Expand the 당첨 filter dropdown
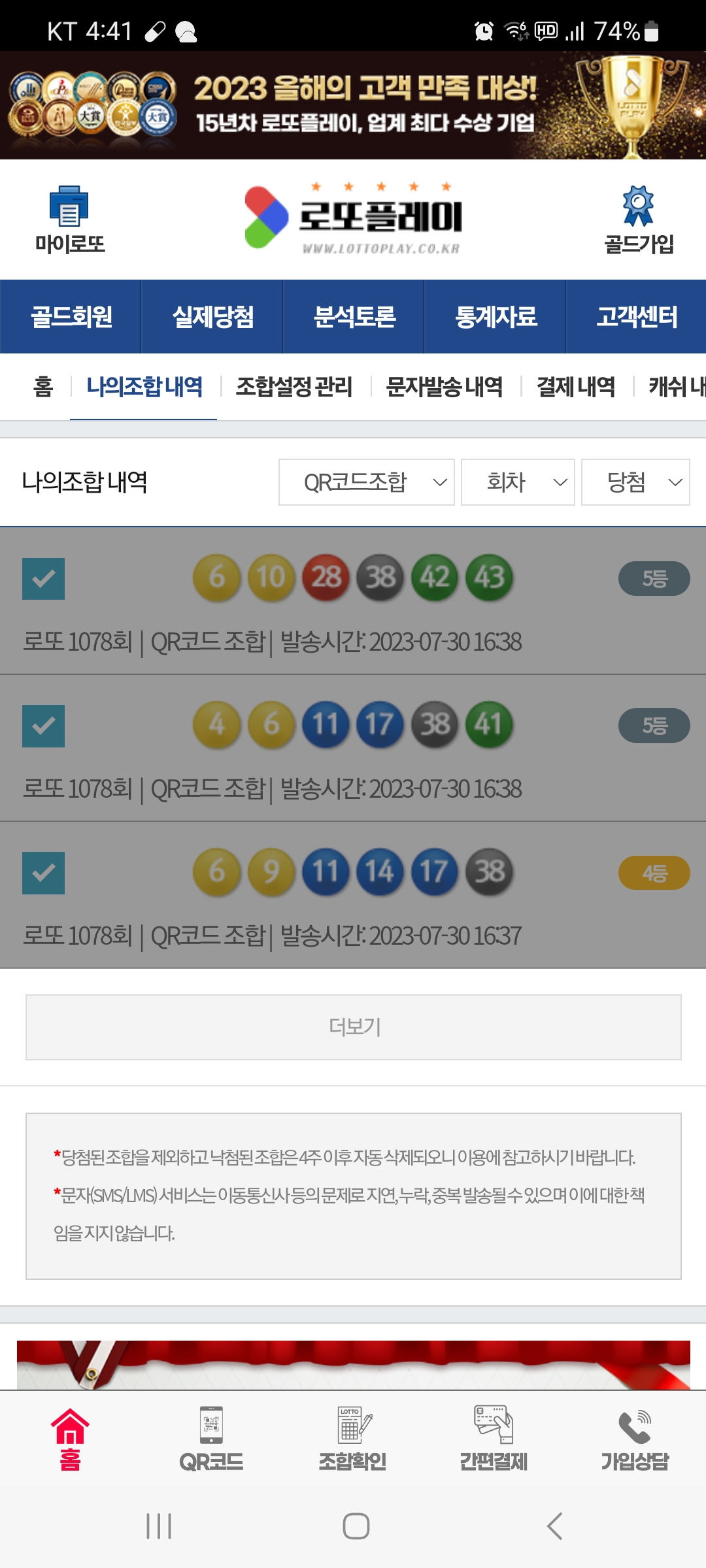This screenshot has height=1568, width=706. coord(635,482)
